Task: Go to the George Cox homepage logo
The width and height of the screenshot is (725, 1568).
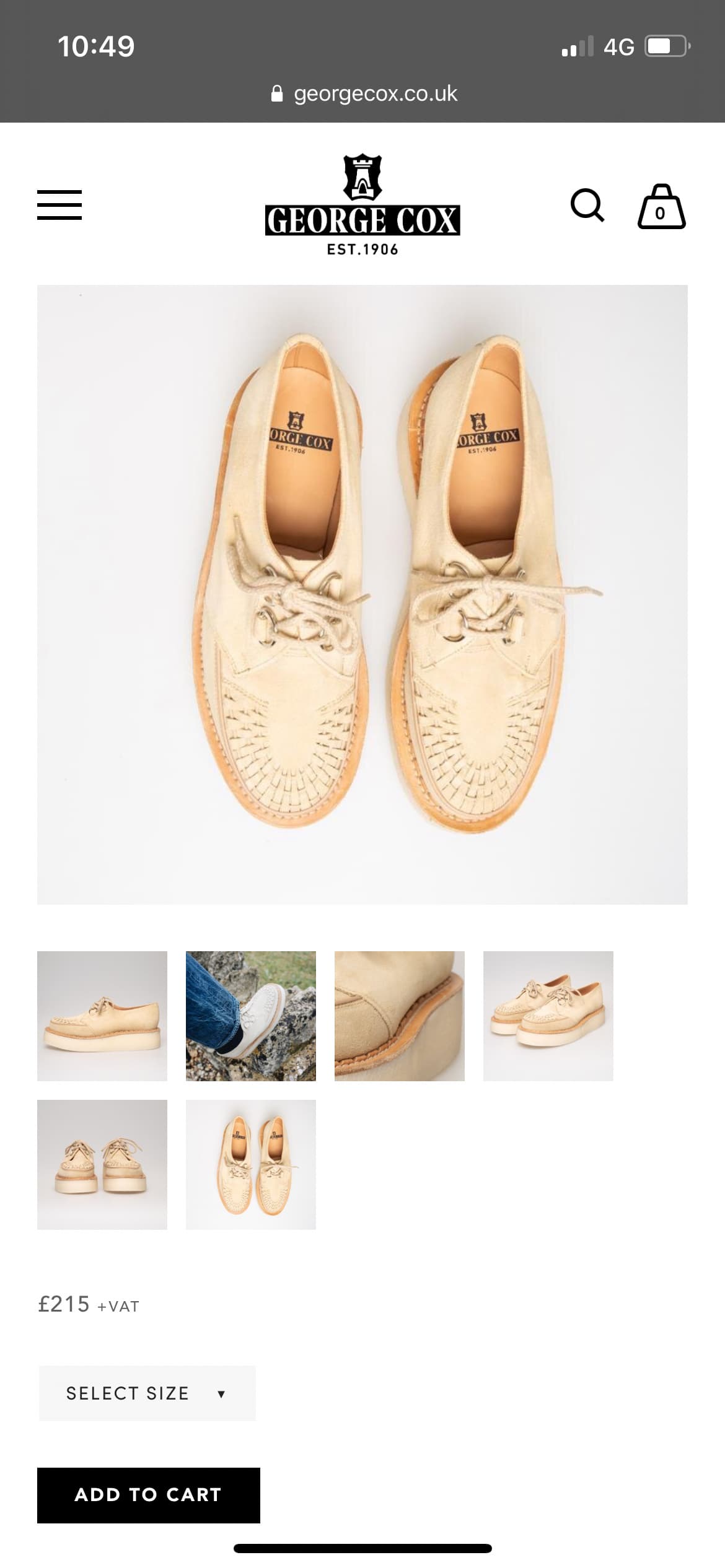Action: click(x=362, y=205)
